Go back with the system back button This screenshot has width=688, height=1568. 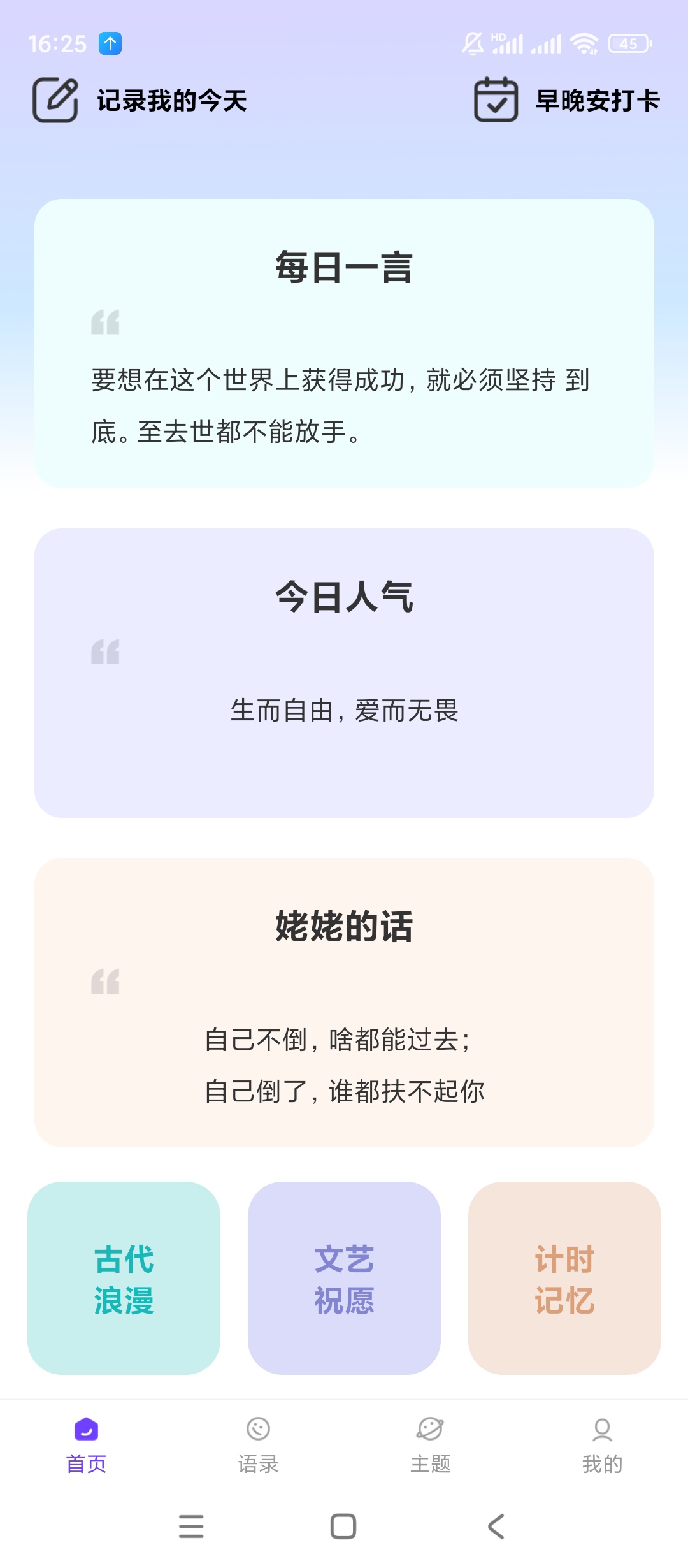click(x=496, y=1527)
